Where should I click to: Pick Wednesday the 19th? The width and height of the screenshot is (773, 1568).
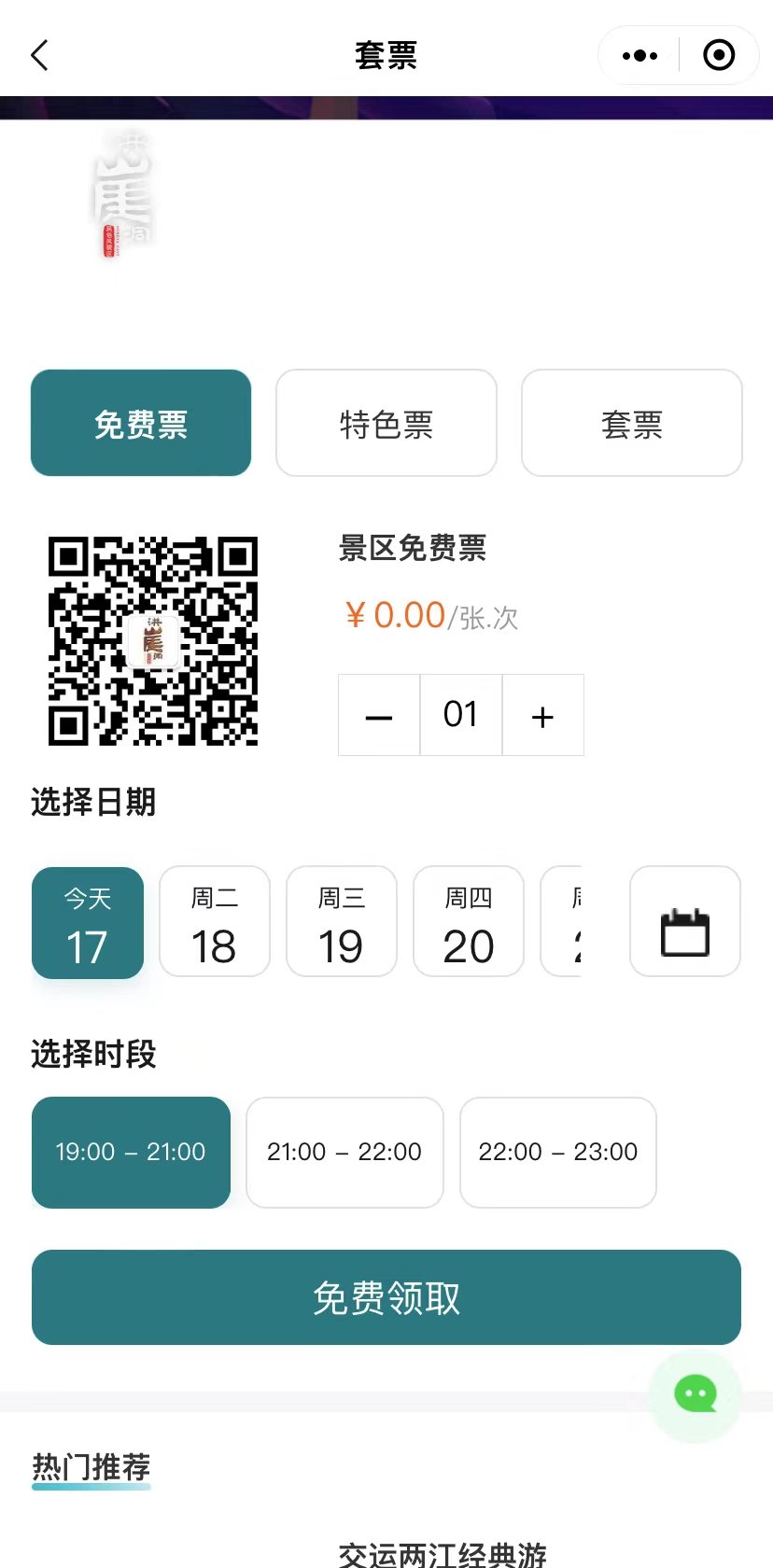pyautogui.click(x=342, y=921)
